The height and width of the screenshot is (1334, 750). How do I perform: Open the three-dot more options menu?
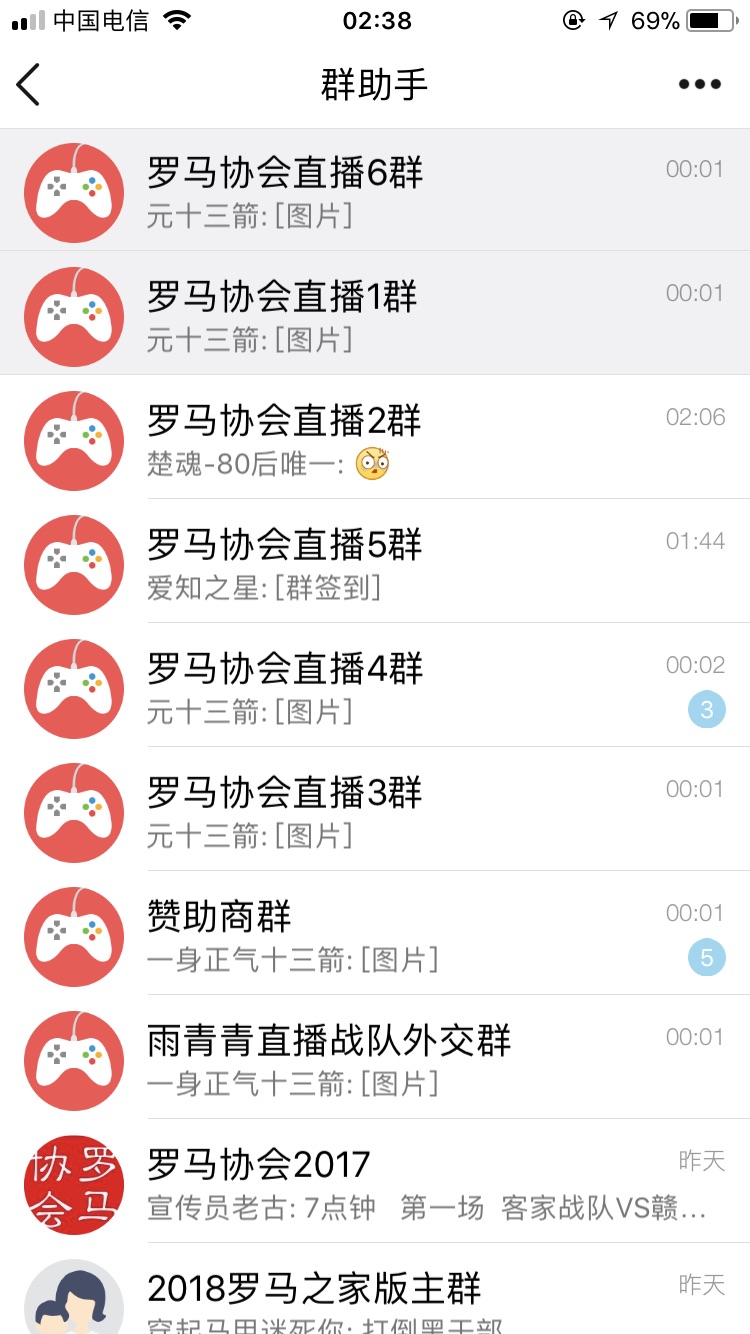[x=699, y=84]
